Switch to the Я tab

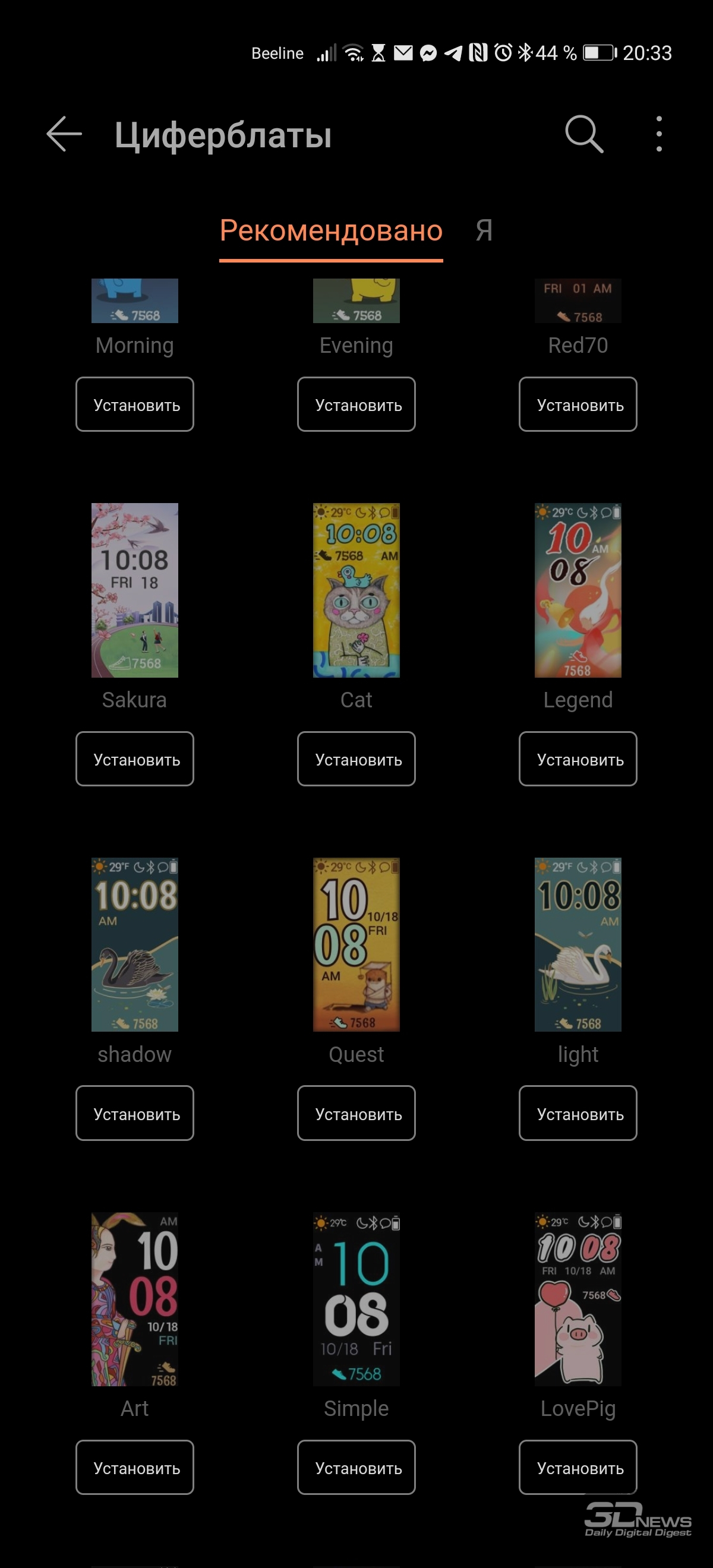[x=484, y=230]
